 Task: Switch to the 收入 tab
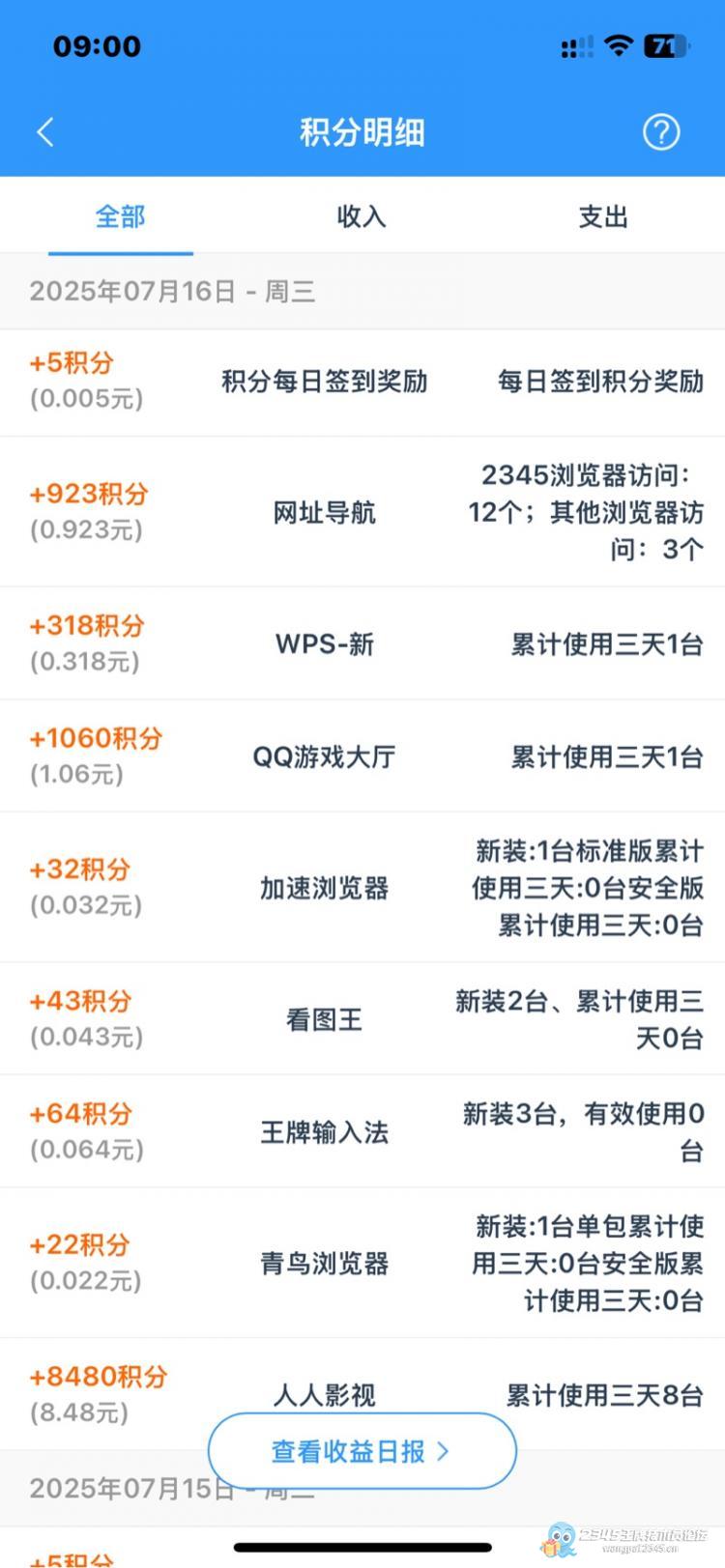(x=362, y=216)
